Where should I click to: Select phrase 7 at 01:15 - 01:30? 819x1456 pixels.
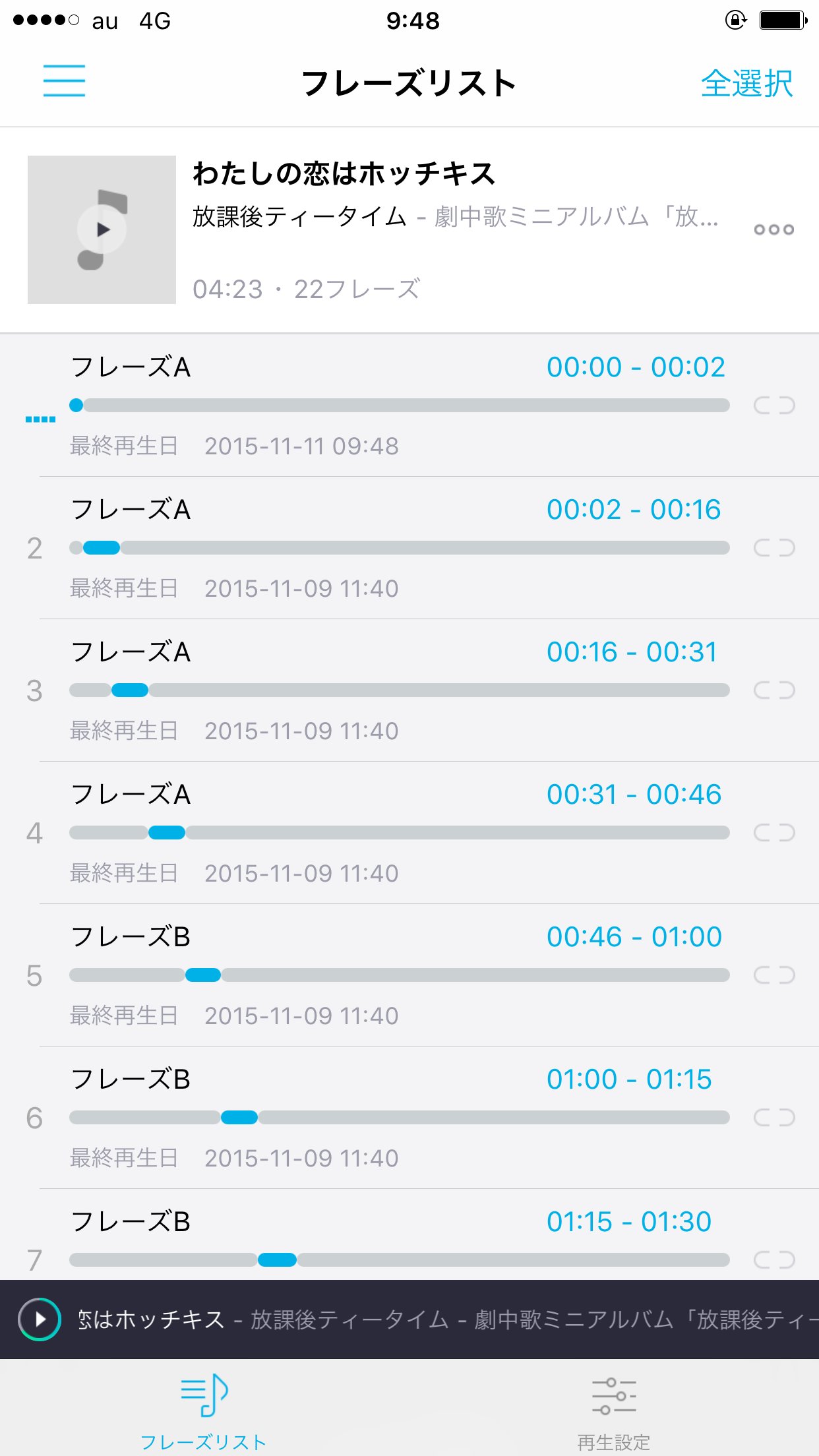(x=409, y=1235)
